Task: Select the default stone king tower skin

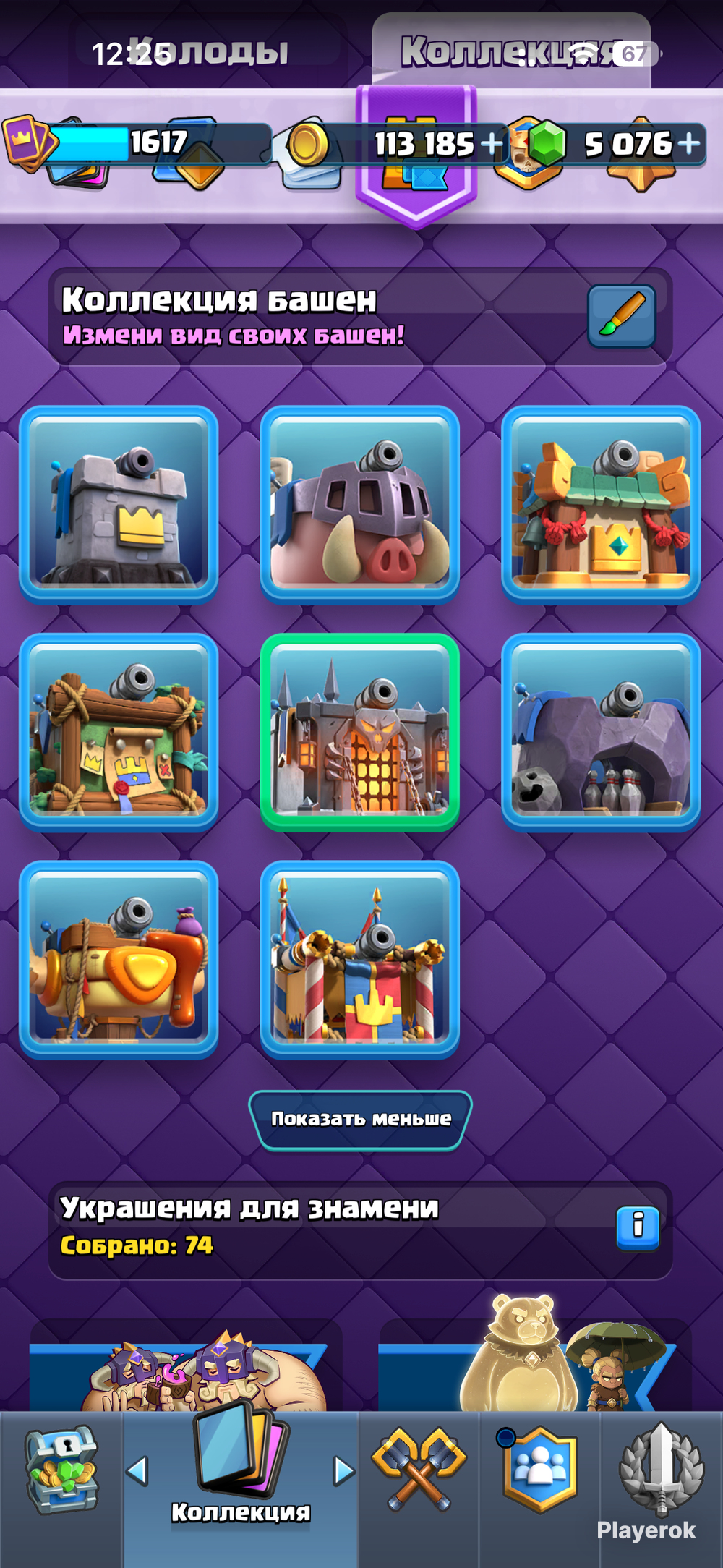Action: pyautogui.click(x=119, y=504)
